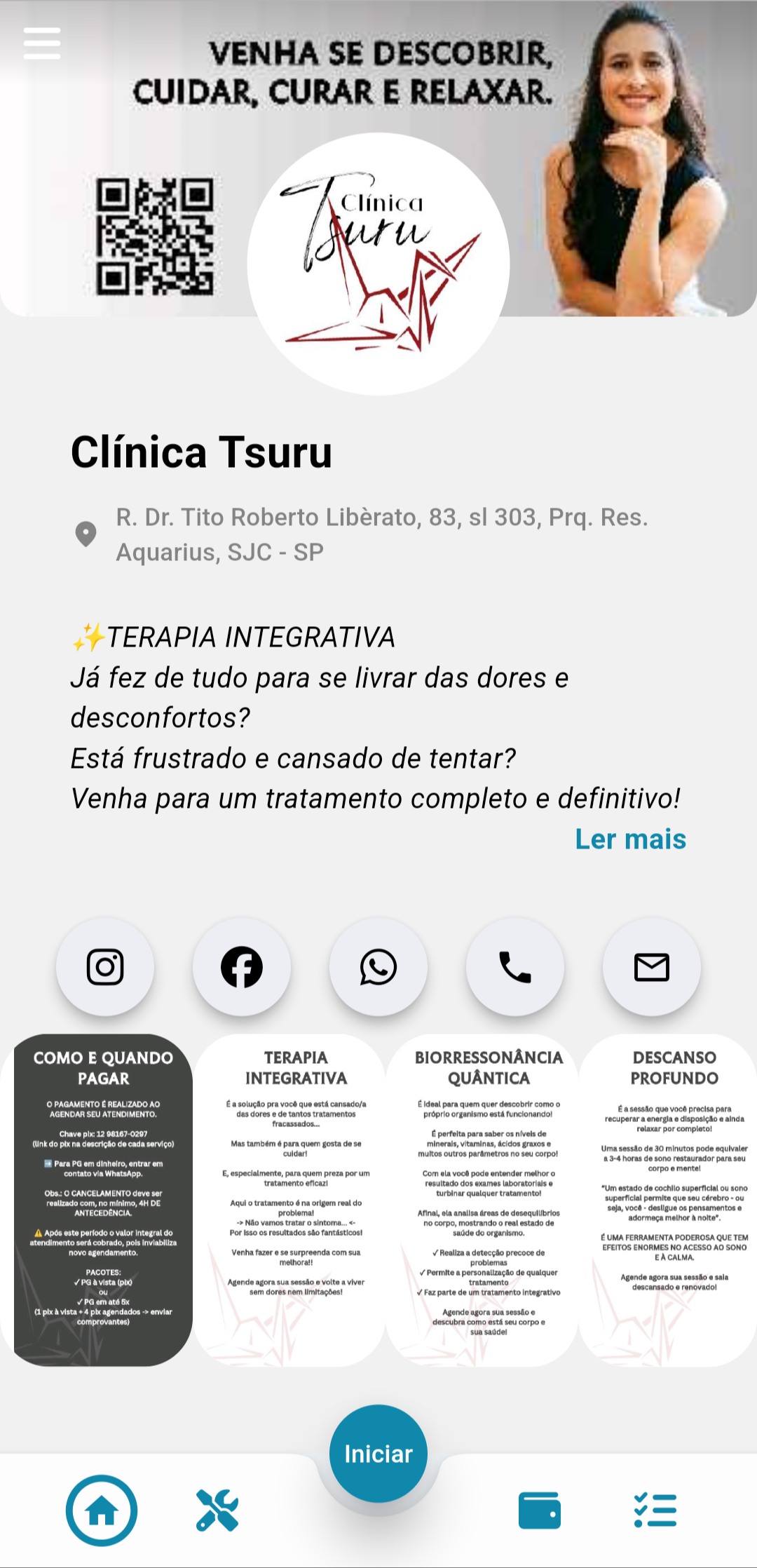
Task: Tap the Iniciar button
Action: [378, 1454]
